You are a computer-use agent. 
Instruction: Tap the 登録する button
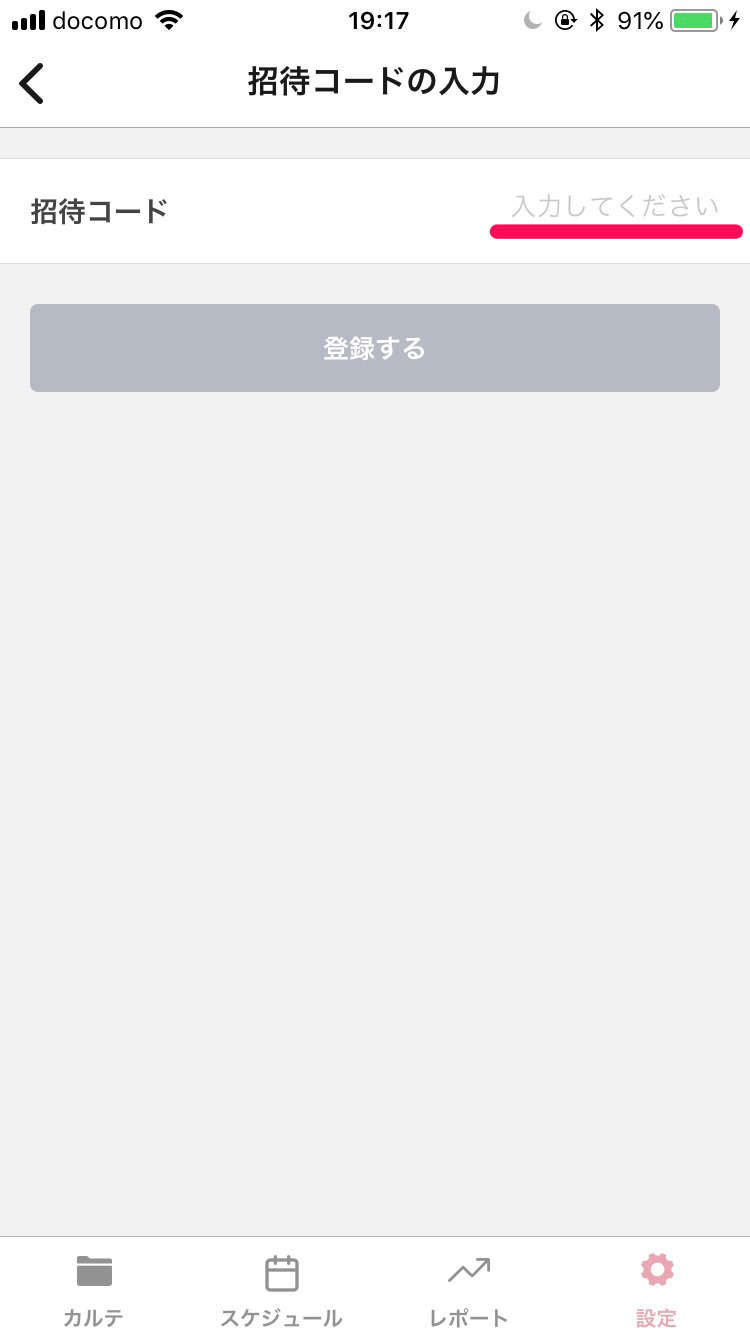pos(375,348)
